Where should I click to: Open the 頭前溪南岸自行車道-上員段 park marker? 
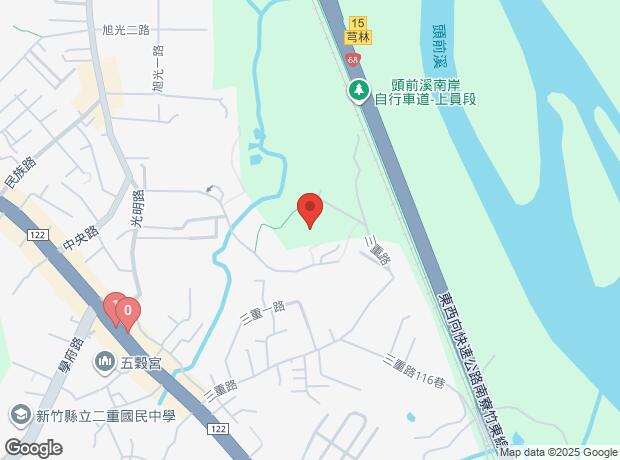coord(359,92)
